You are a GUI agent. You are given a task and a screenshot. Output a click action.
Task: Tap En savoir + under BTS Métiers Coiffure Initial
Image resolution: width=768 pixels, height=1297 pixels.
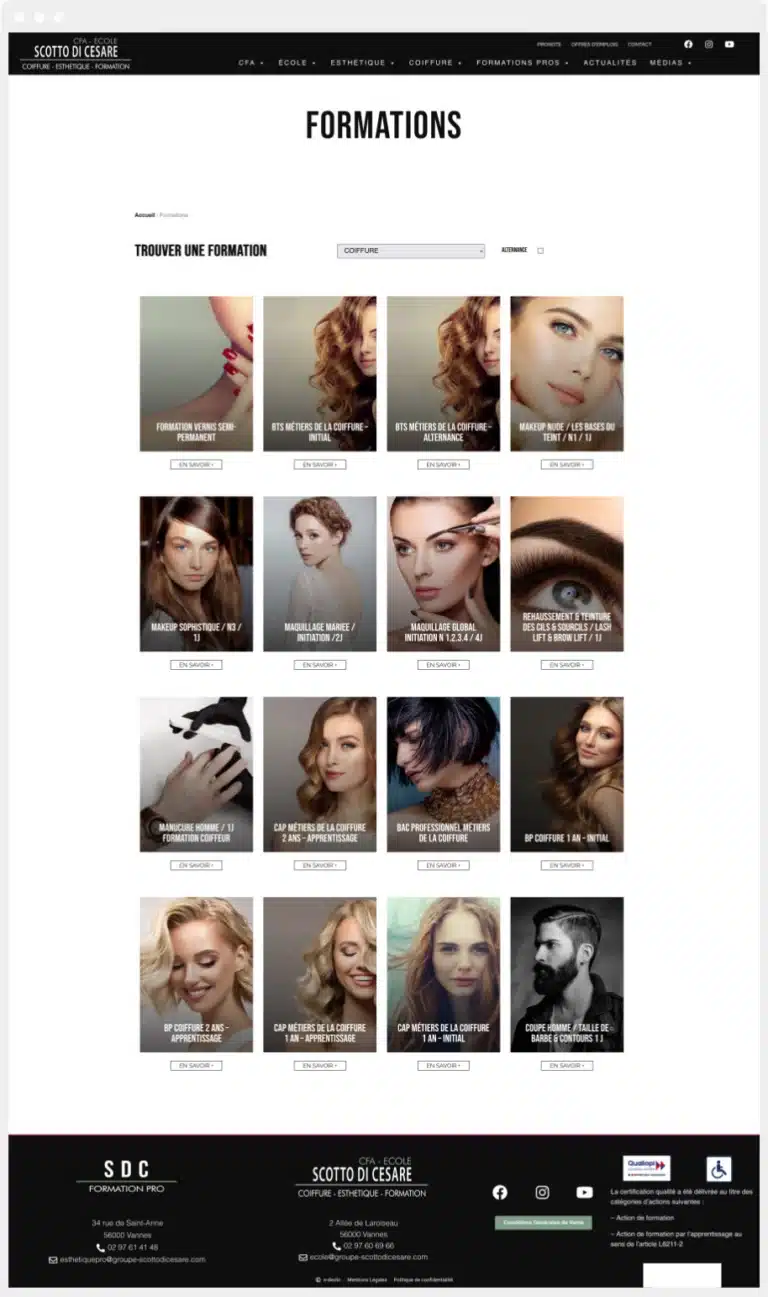[319, 465]
